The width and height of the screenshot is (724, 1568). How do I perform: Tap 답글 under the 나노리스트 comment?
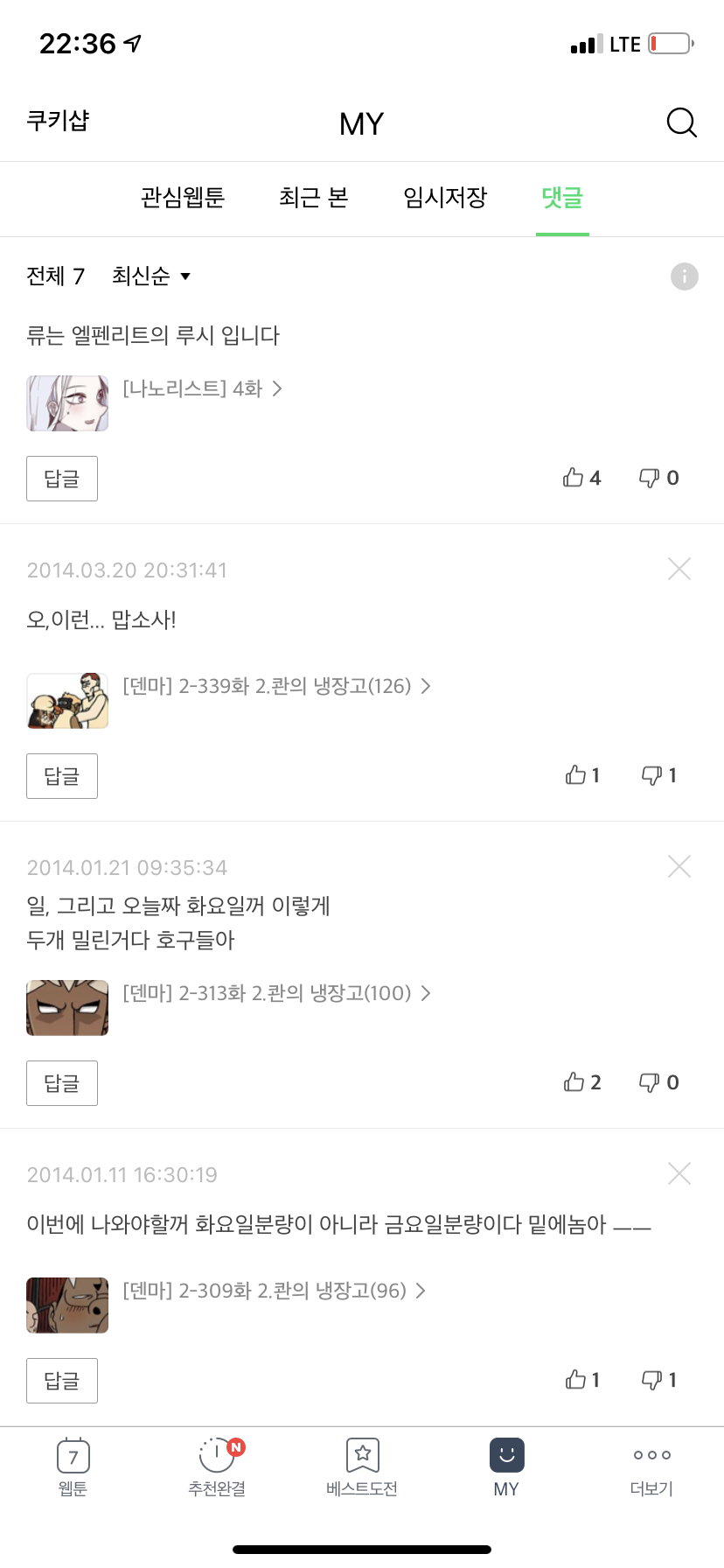pyautogui.click(x=62, y=479)
